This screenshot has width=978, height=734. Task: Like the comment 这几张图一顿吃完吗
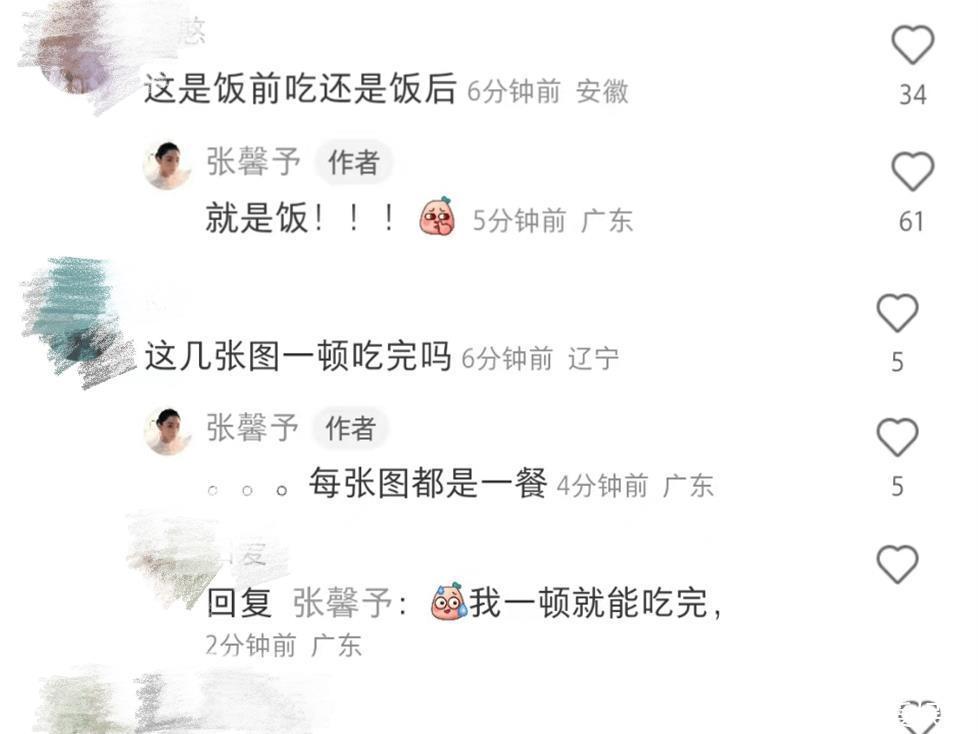pyautogui.click(x=897, y=314)
